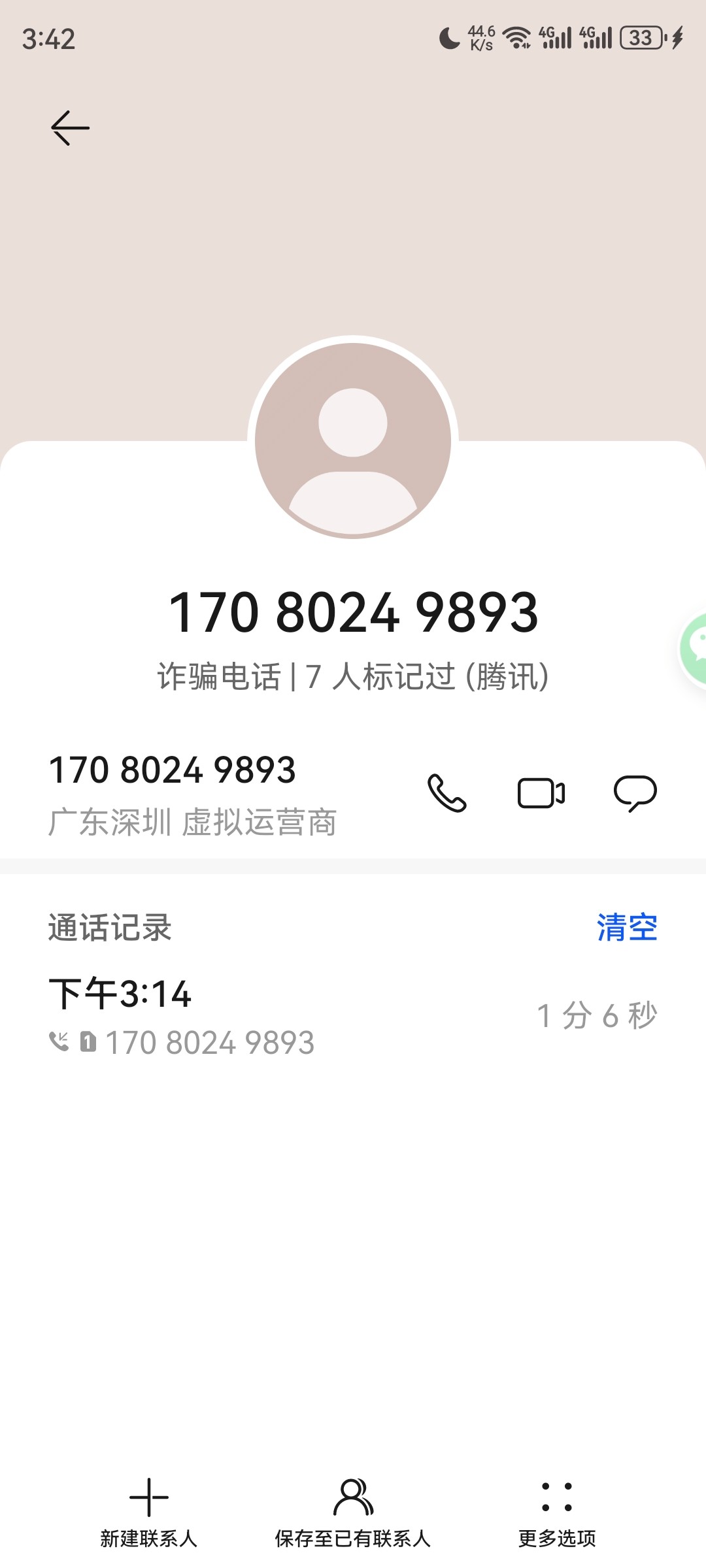The height and width of the screenshot is (1568, 706).
Task: Open the 下午3:14 call record entry
Action: [353, 1016]
